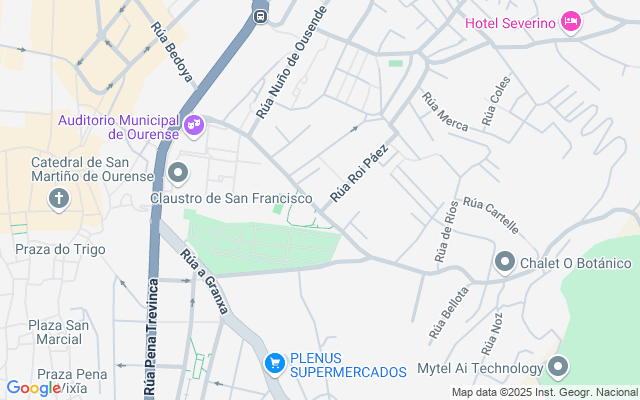Select the Chalet O Botánico pin
640x400 pixels.
505,263
